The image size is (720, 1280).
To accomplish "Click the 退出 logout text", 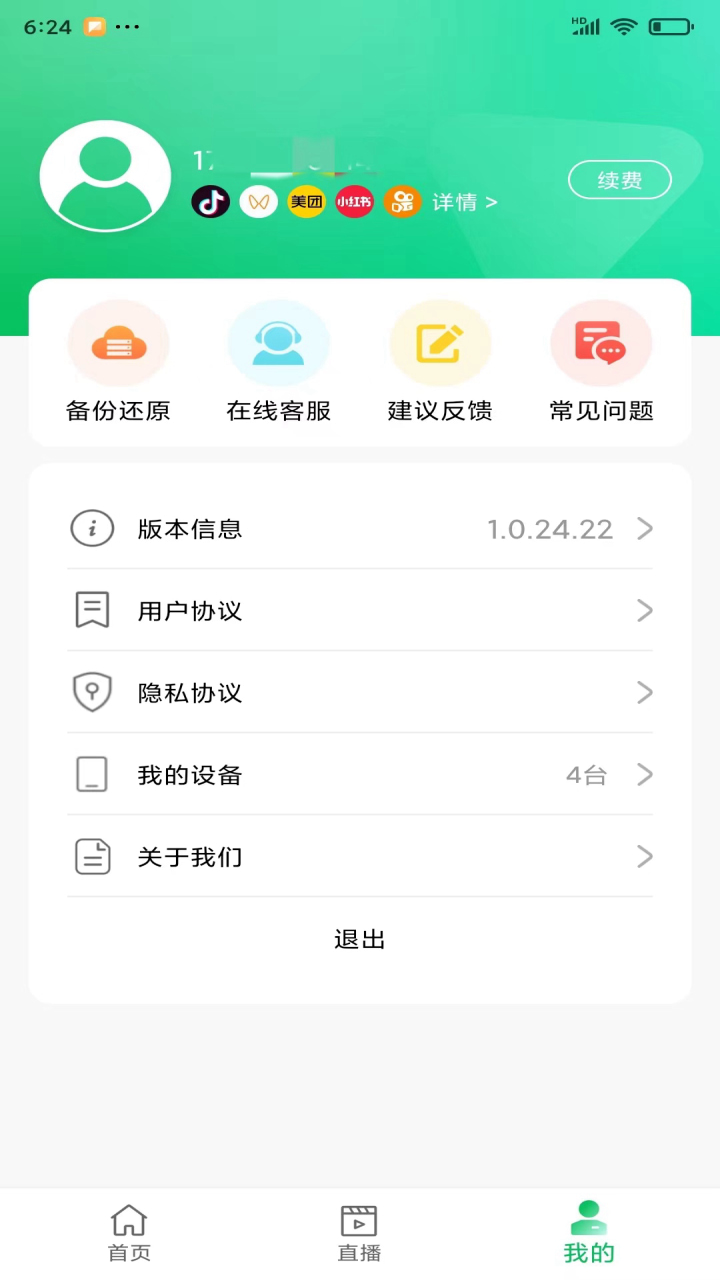I will 358,939.
